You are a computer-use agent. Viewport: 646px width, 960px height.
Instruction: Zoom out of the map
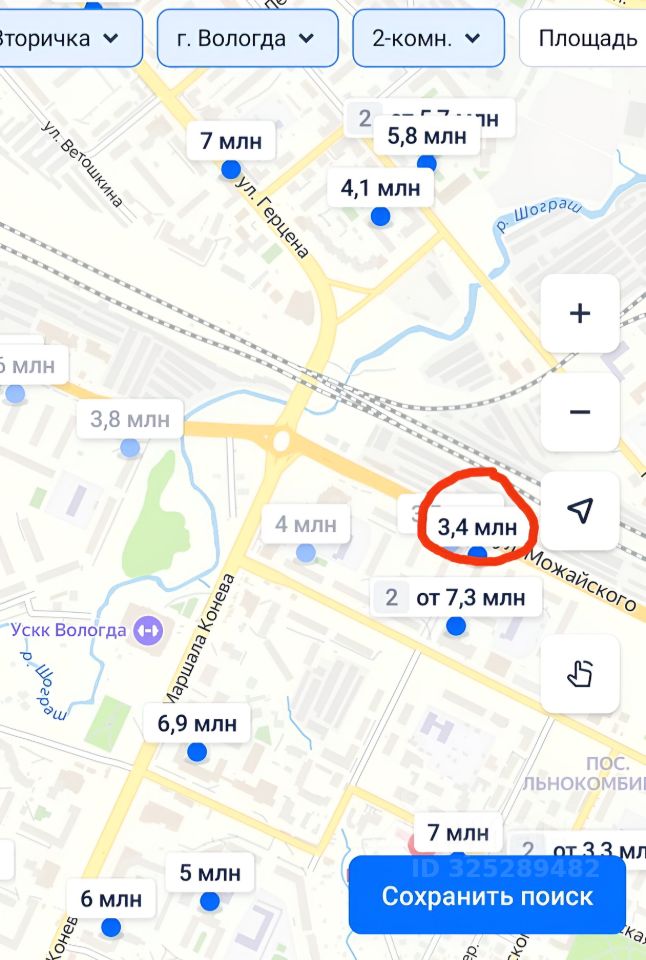580,412
